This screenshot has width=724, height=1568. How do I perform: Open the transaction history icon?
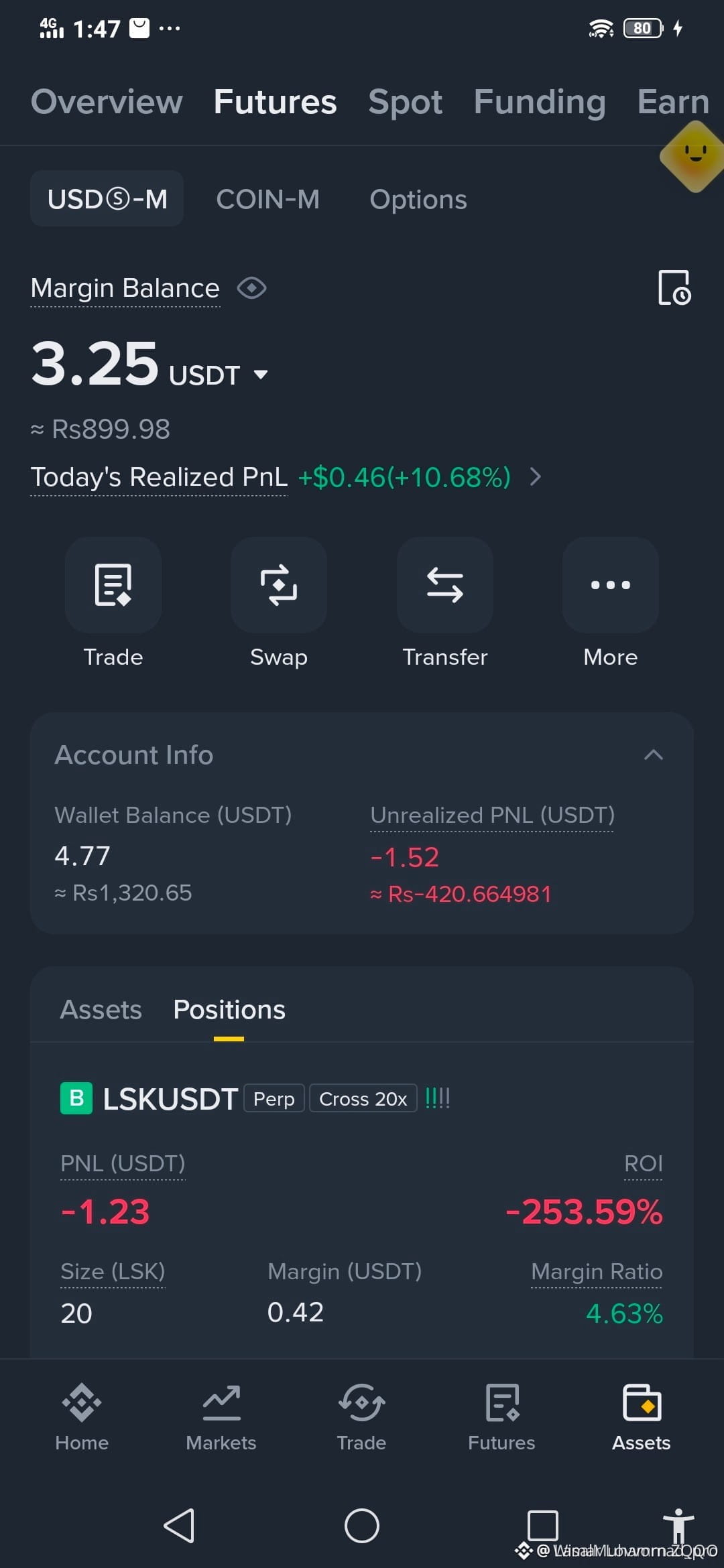674,287
